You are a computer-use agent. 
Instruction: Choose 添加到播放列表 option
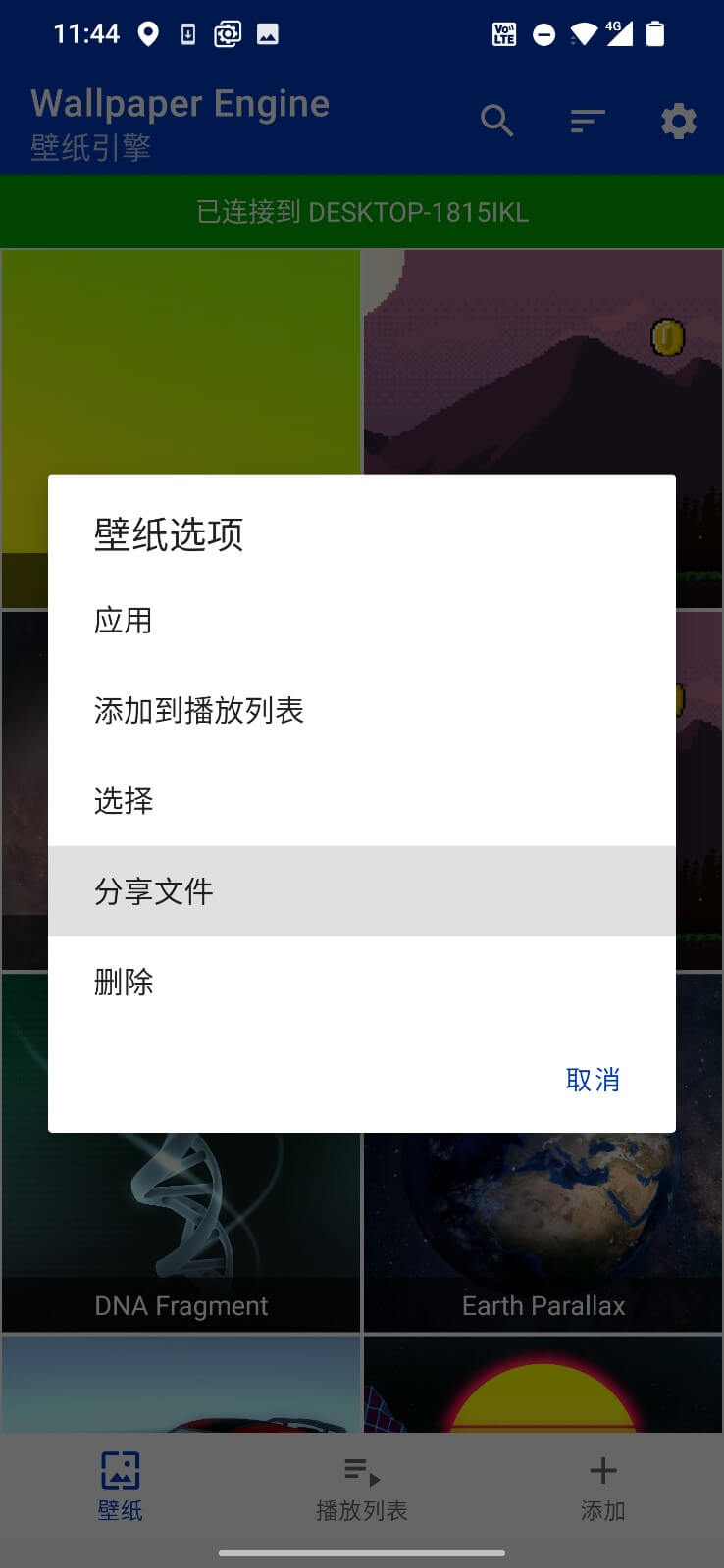click(x=199, y=711)
